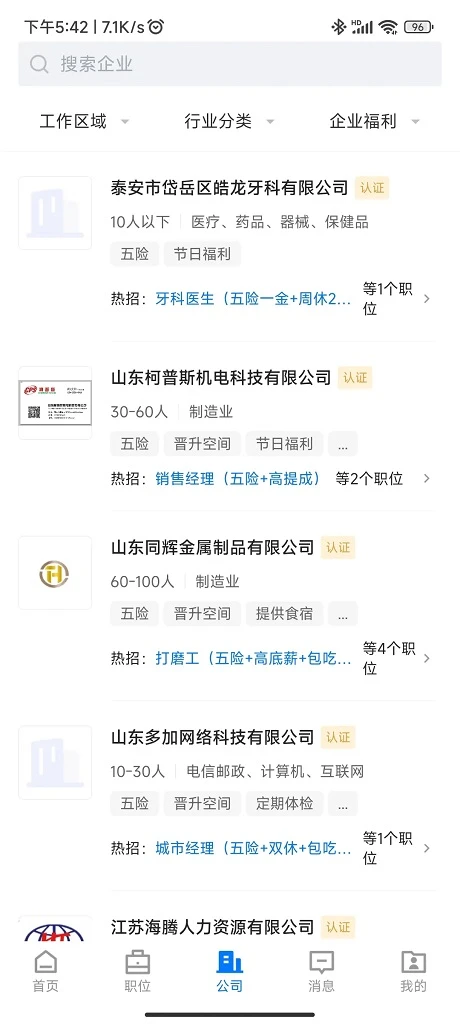
Task: View the 牙科医生 hot job link
Action: point(254,299)
